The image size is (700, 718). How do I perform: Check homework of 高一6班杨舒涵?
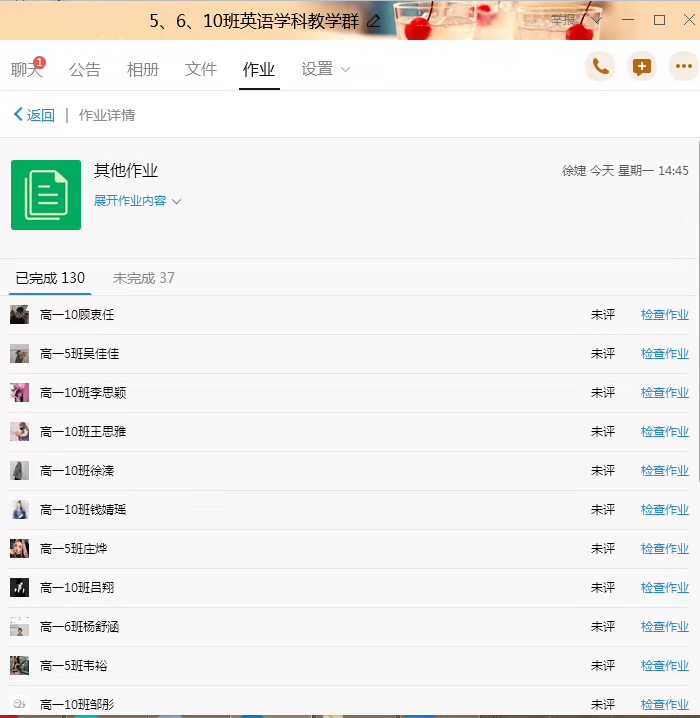click(x=665, y=627)
